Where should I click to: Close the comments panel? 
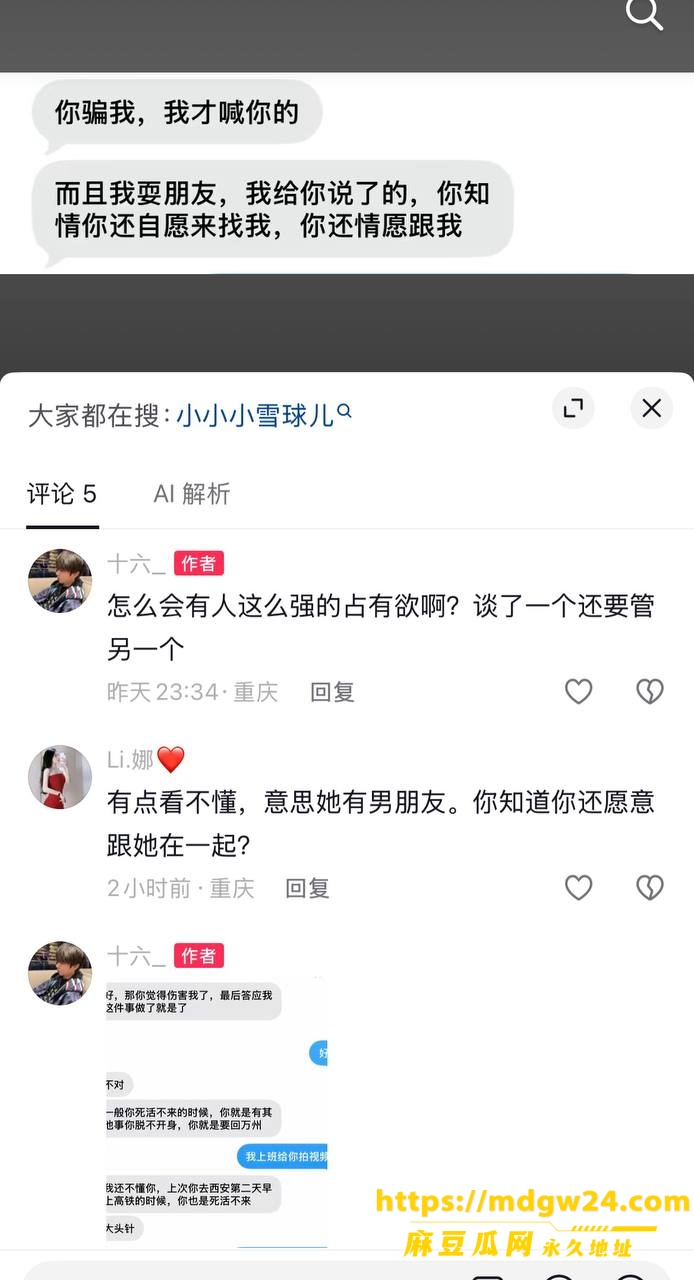point(651,408)
